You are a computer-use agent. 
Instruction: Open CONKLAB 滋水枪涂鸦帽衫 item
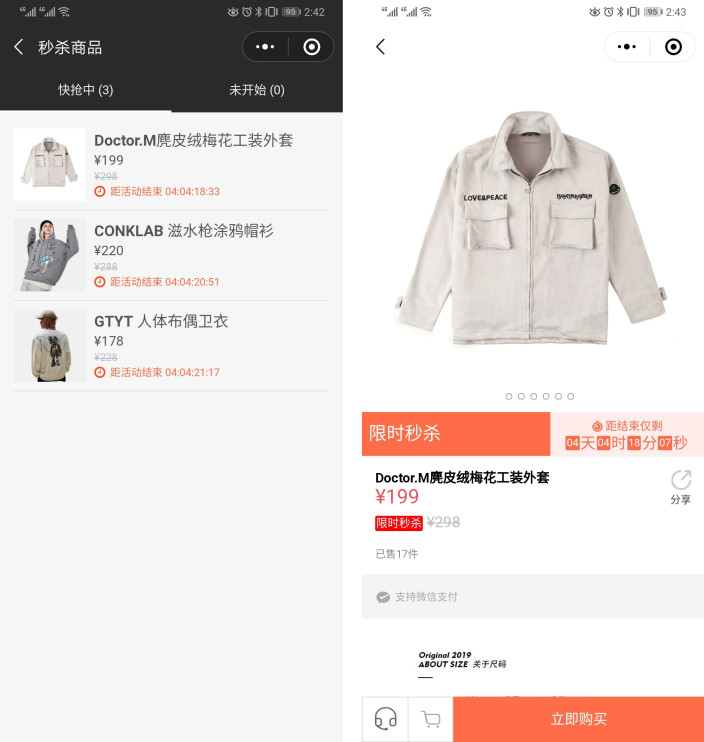pyautogui.click(x=183, y=231)
